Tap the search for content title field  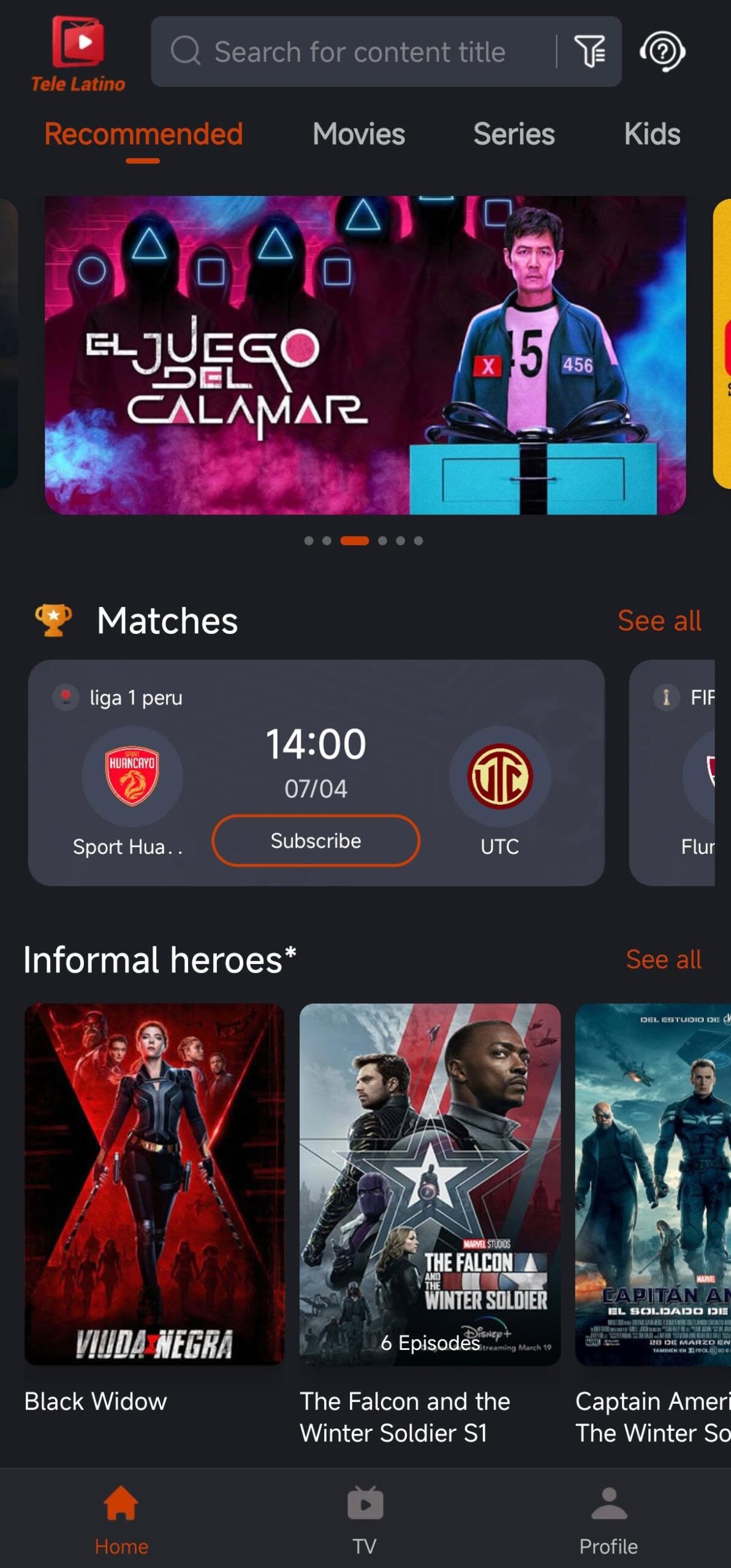point(359,52)
